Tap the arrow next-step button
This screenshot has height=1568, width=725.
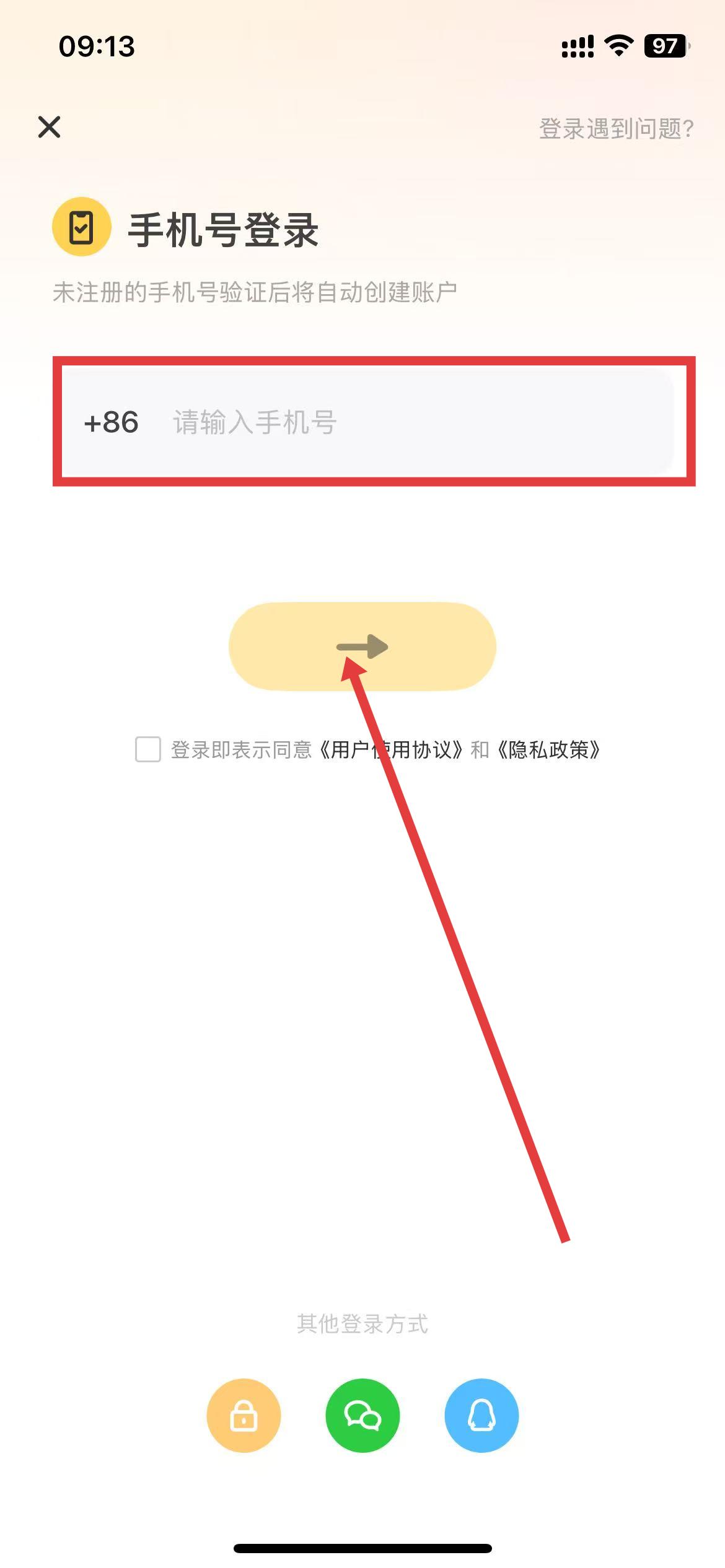click(362, 647)
